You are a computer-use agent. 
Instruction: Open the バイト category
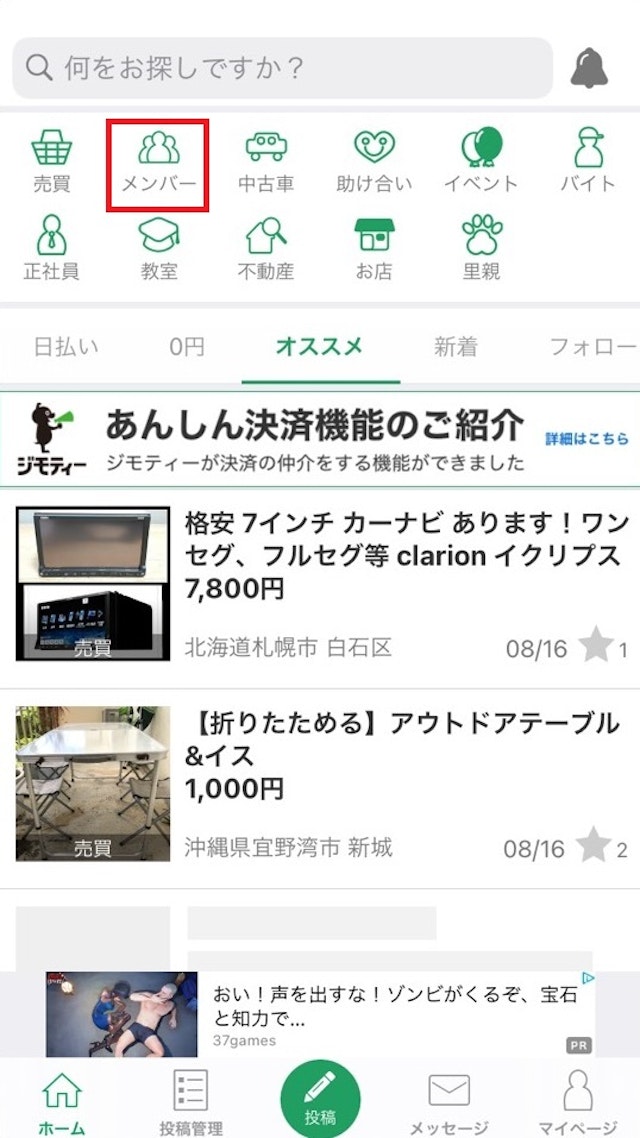pos(588,160)
